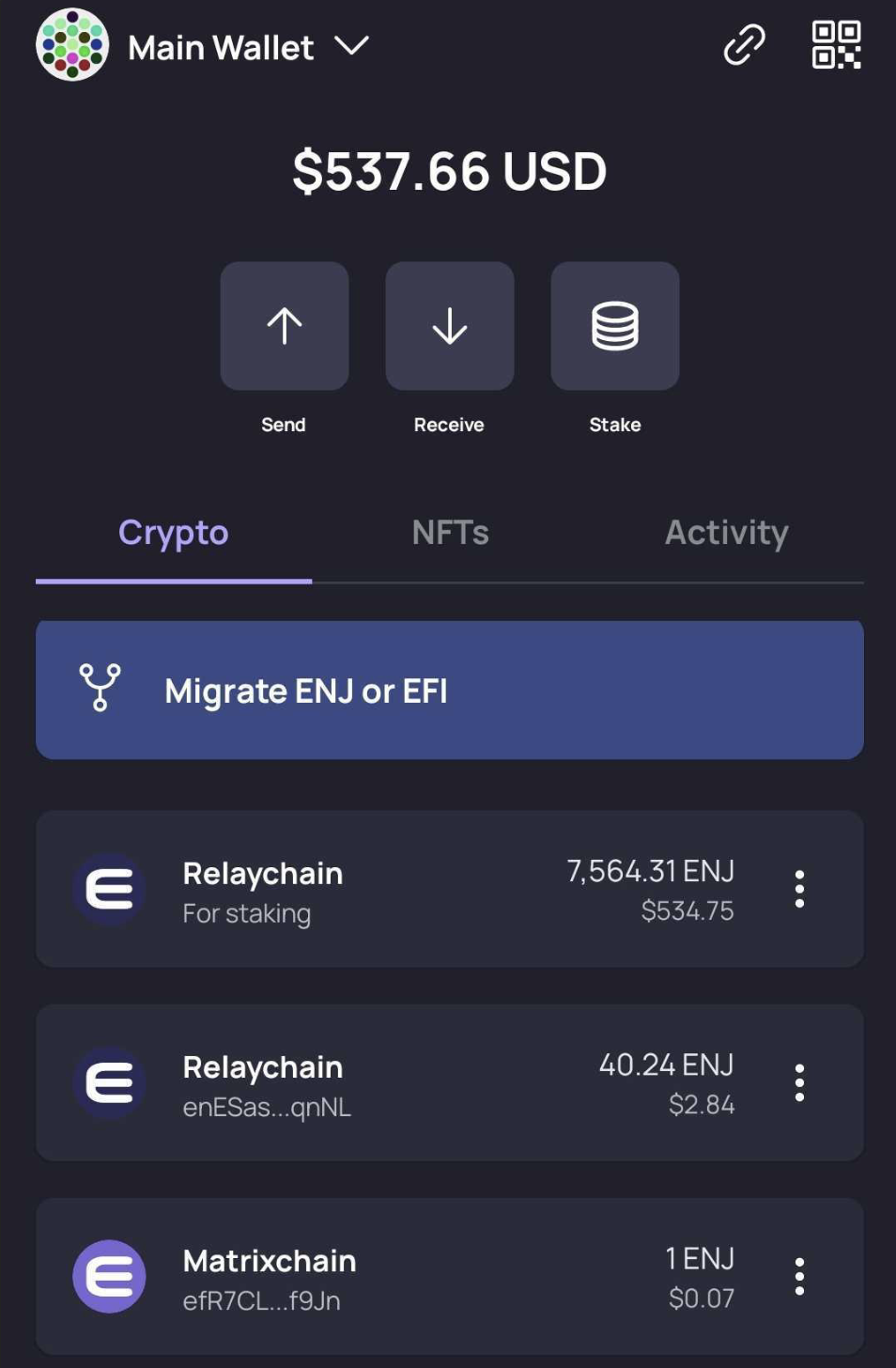The width and height of the screenshot is (896, 1368).
Task: Open the Activity tab
Action: pyautogui.click(x=727, y=532)
